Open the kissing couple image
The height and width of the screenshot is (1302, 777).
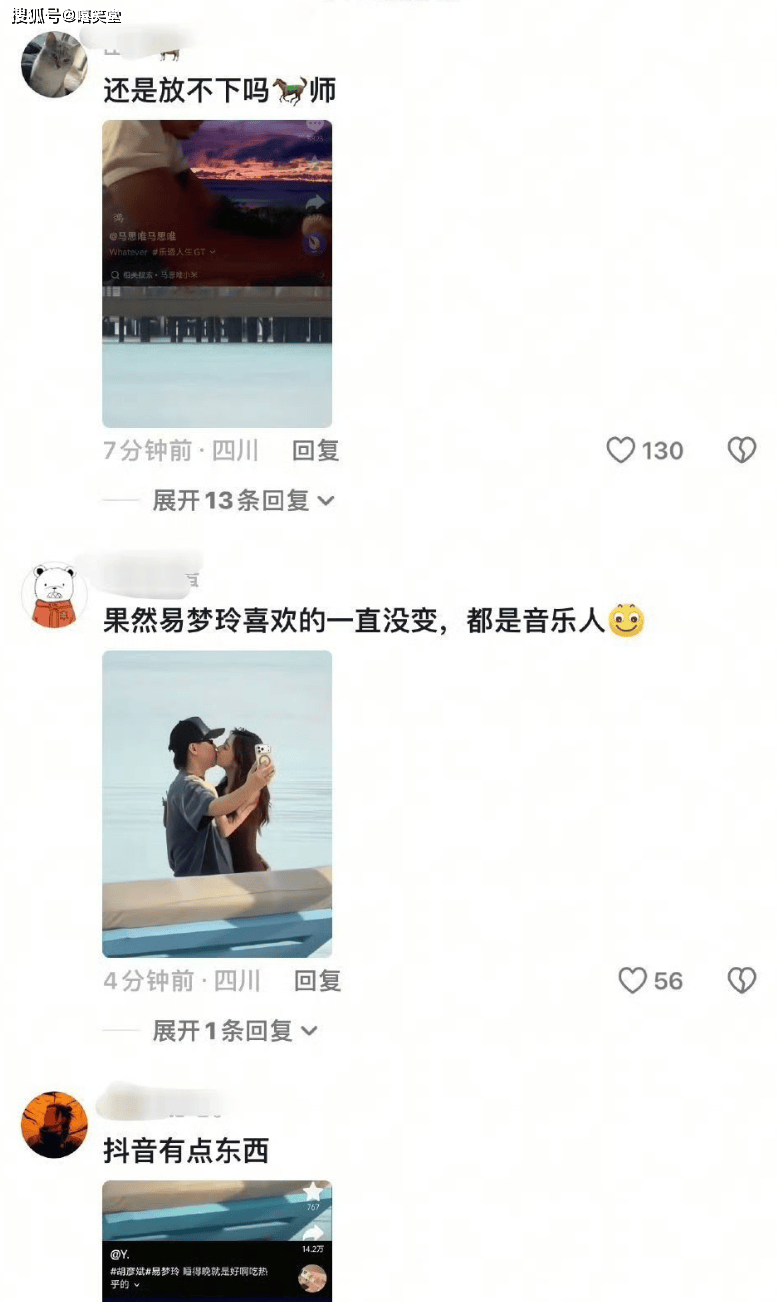[x=217, y=804]
